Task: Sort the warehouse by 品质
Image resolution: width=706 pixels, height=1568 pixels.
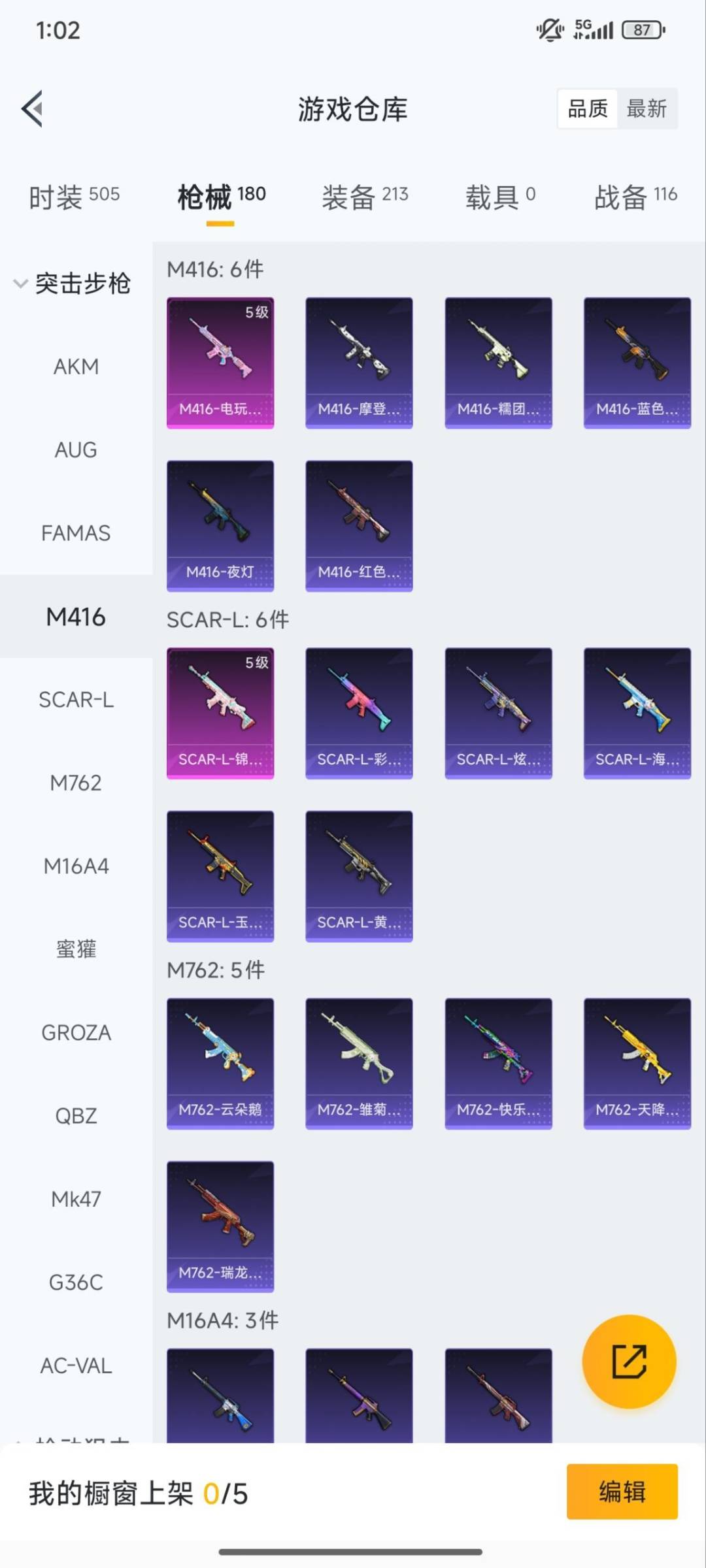Action: 588,108
